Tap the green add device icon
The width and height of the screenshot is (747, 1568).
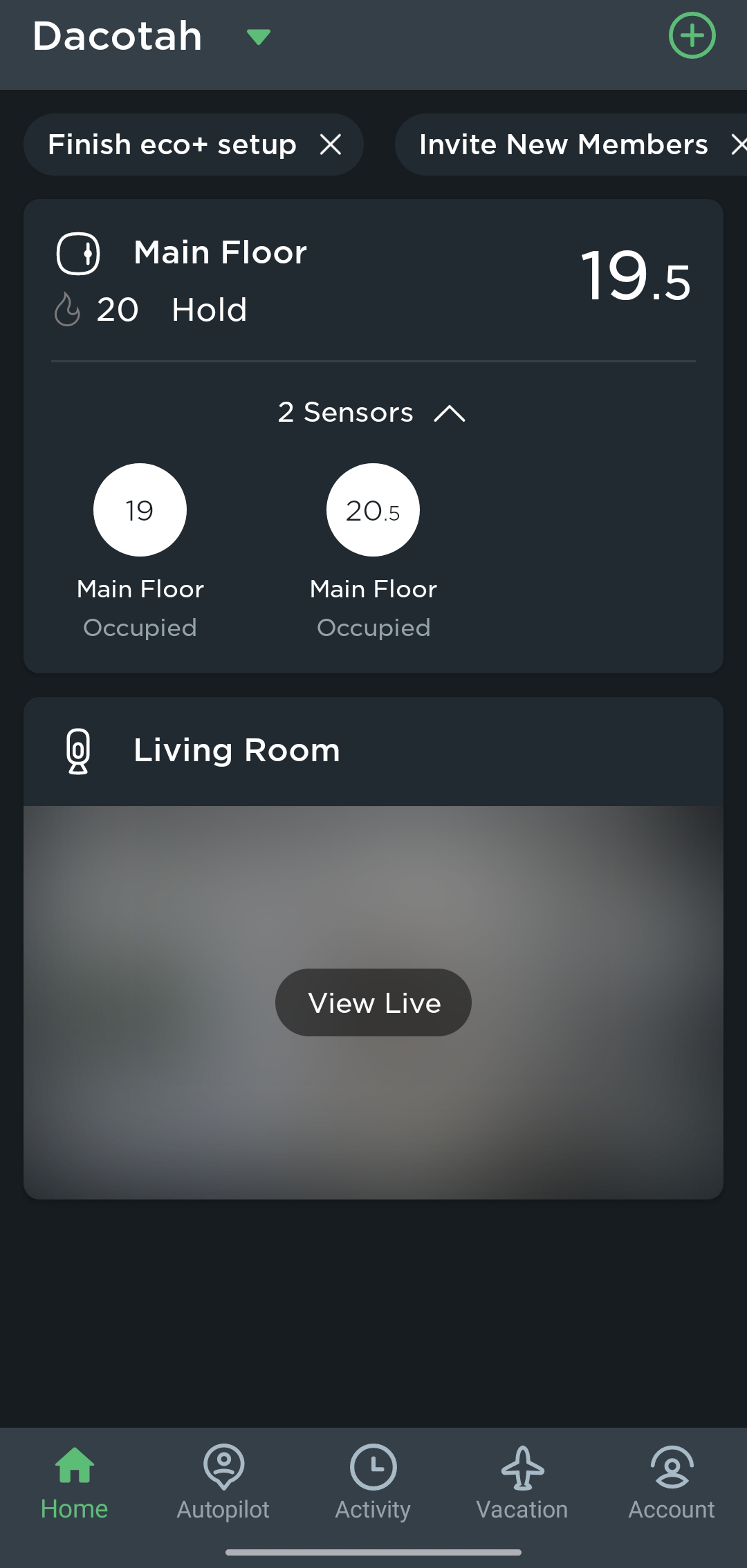tap(692, 36)
